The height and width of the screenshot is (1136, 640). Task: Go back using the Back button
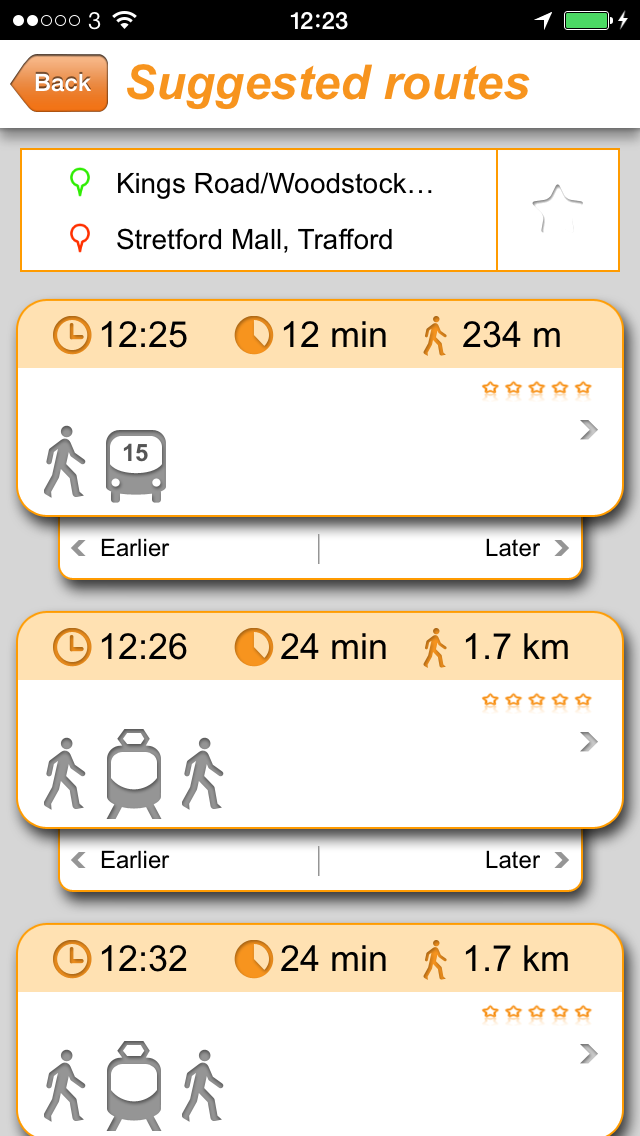click(x=59, y=83)
